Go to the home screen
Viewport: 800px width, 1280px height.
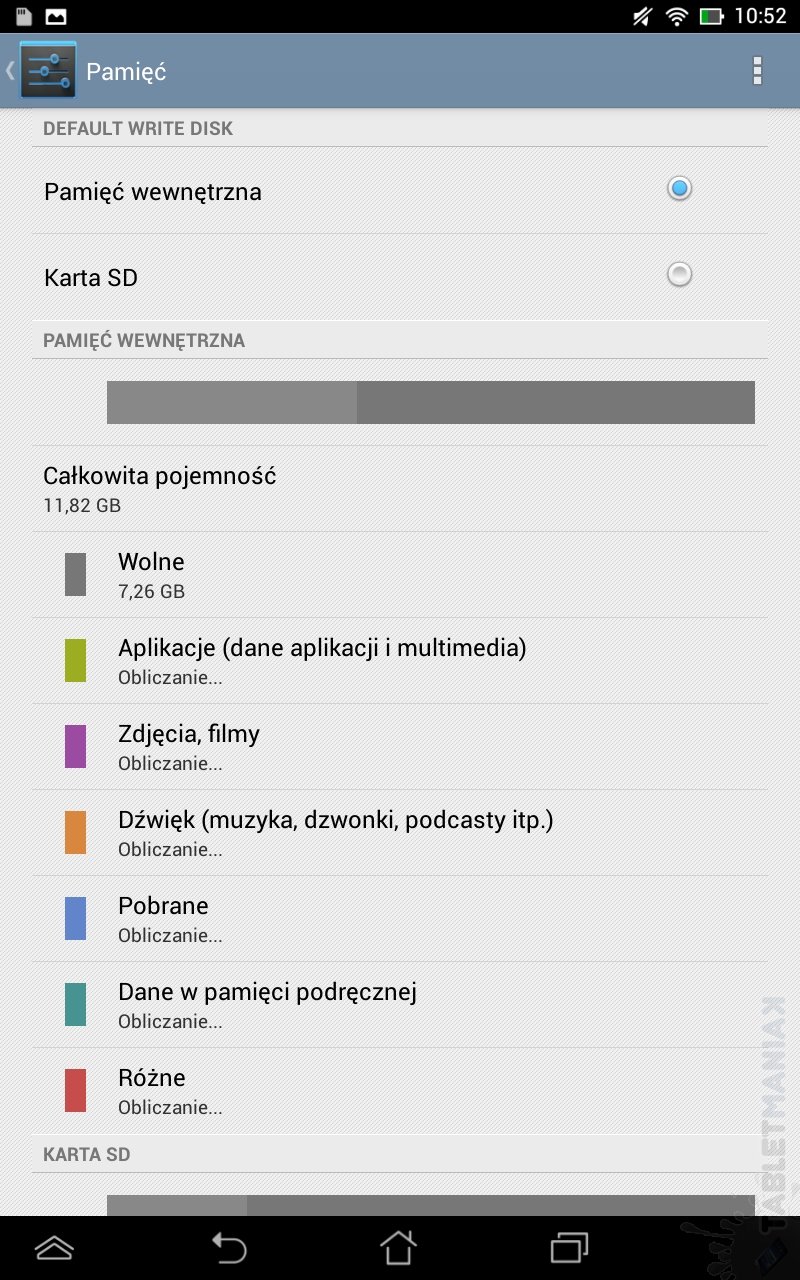[398, 1247]
